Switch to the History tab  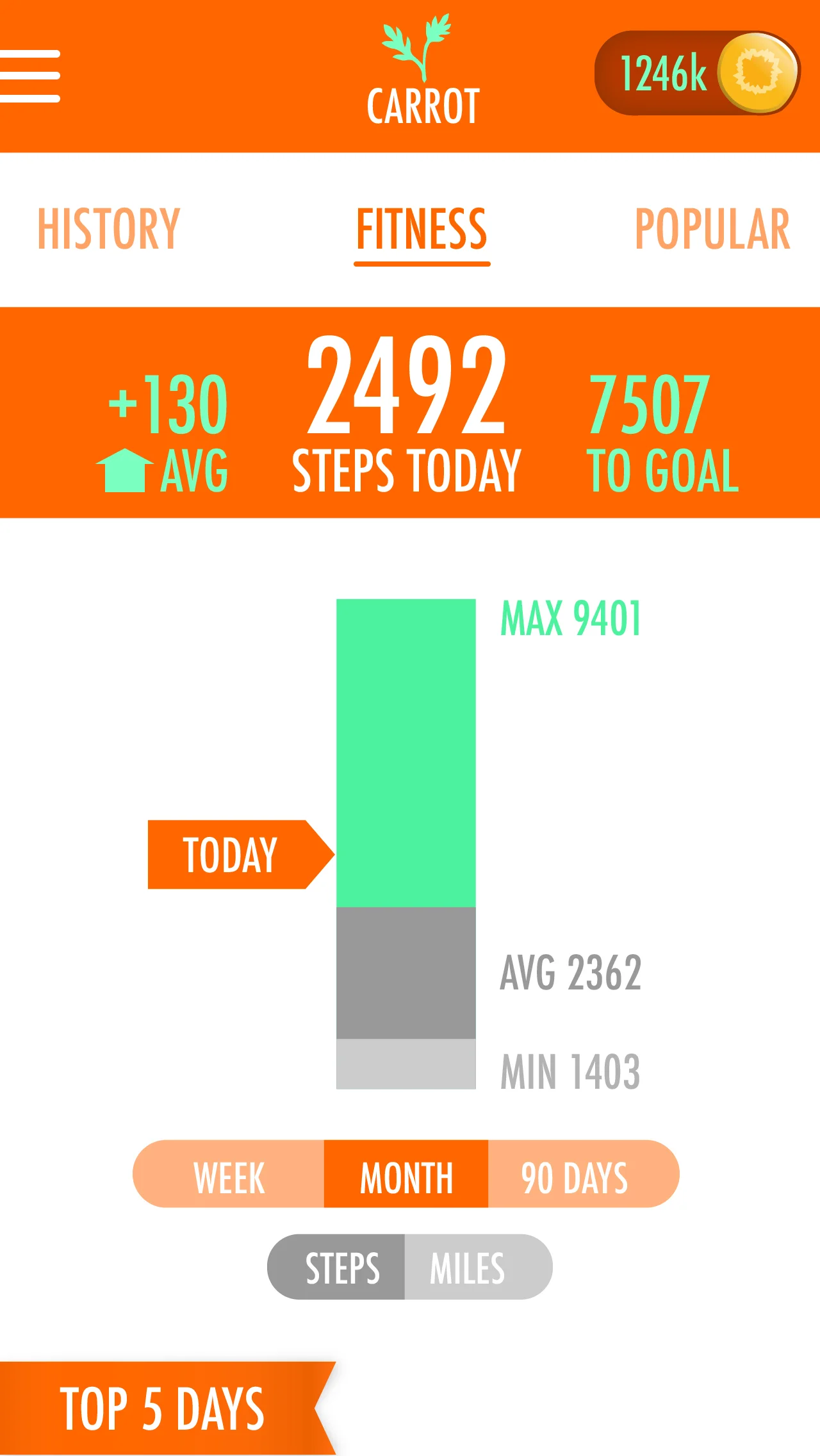tap(109, 229)
